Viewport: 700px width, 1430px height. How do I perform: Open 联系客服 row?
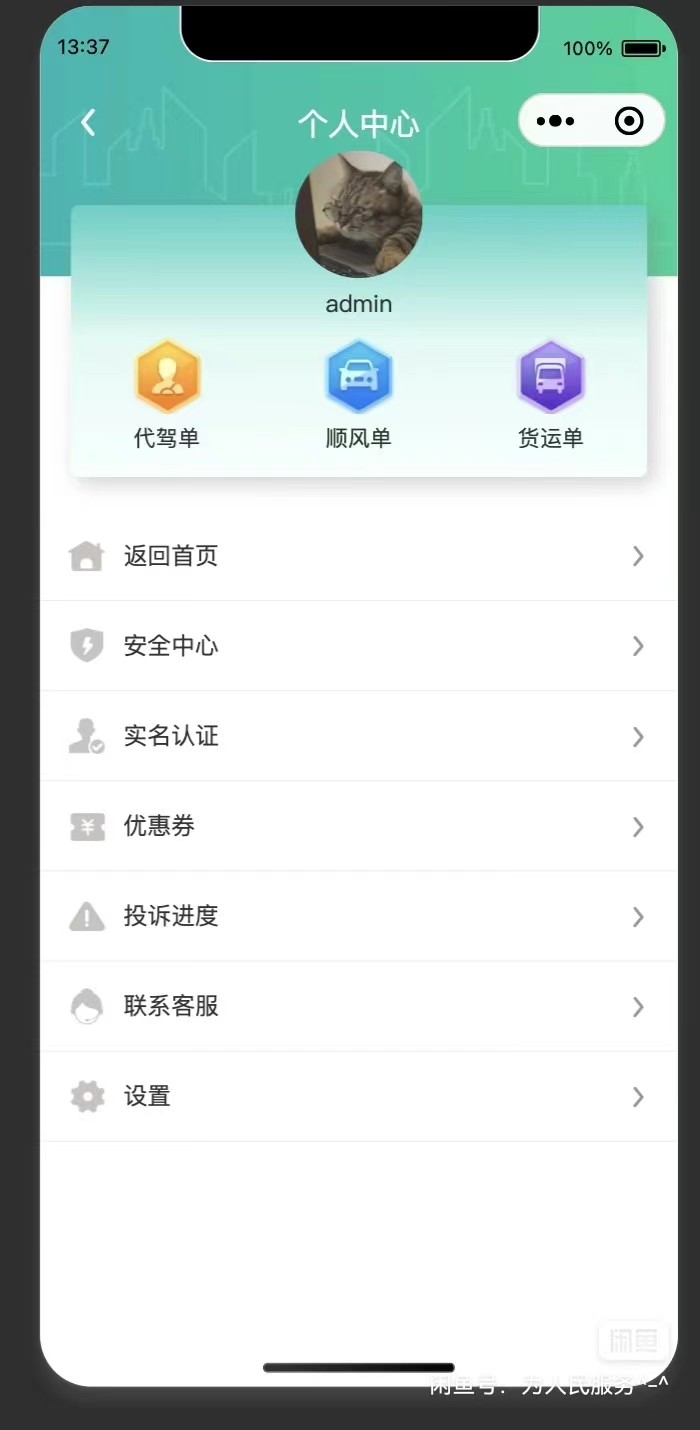coord(358,1006)
